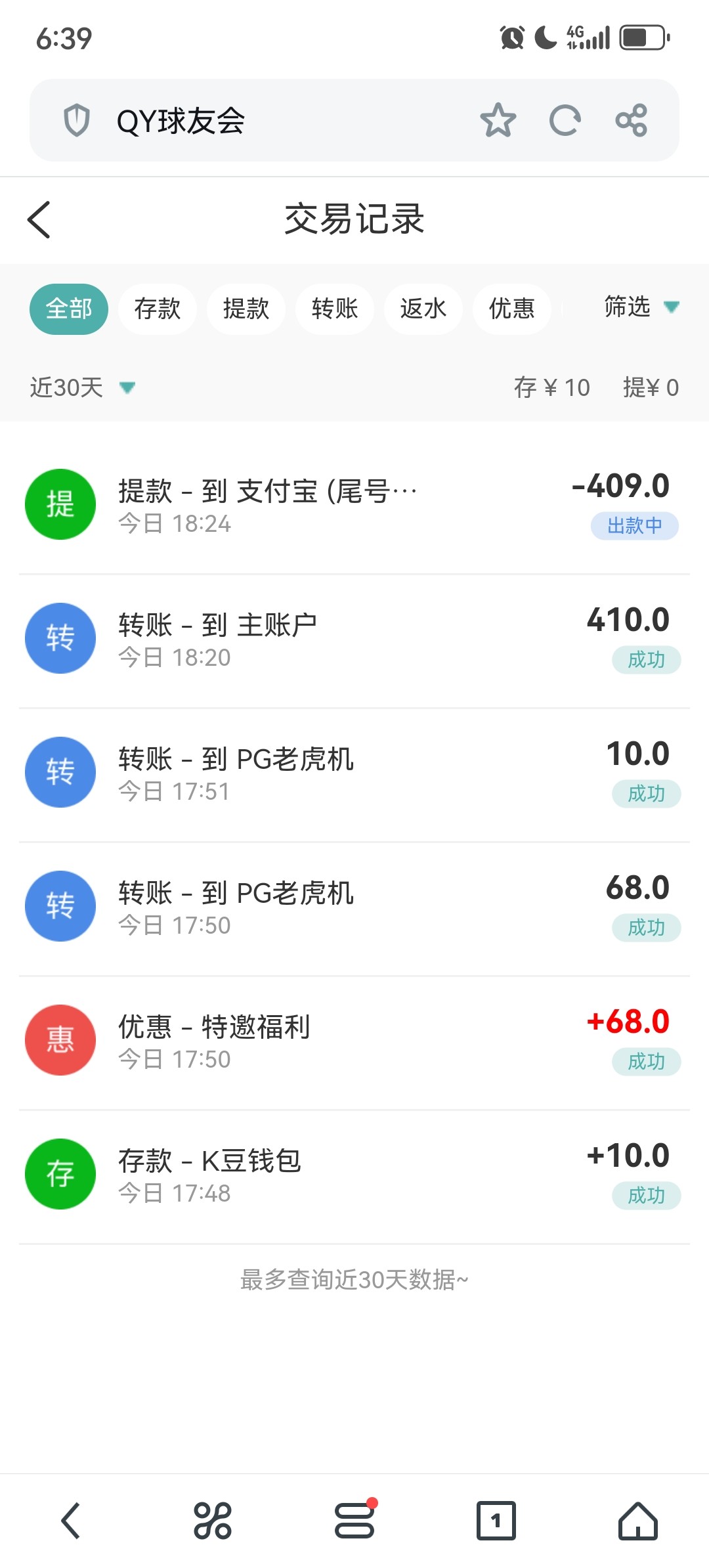The image size is (709, 1568).
Task: Bookmark this page with the star icon
Action: [498, 120]
